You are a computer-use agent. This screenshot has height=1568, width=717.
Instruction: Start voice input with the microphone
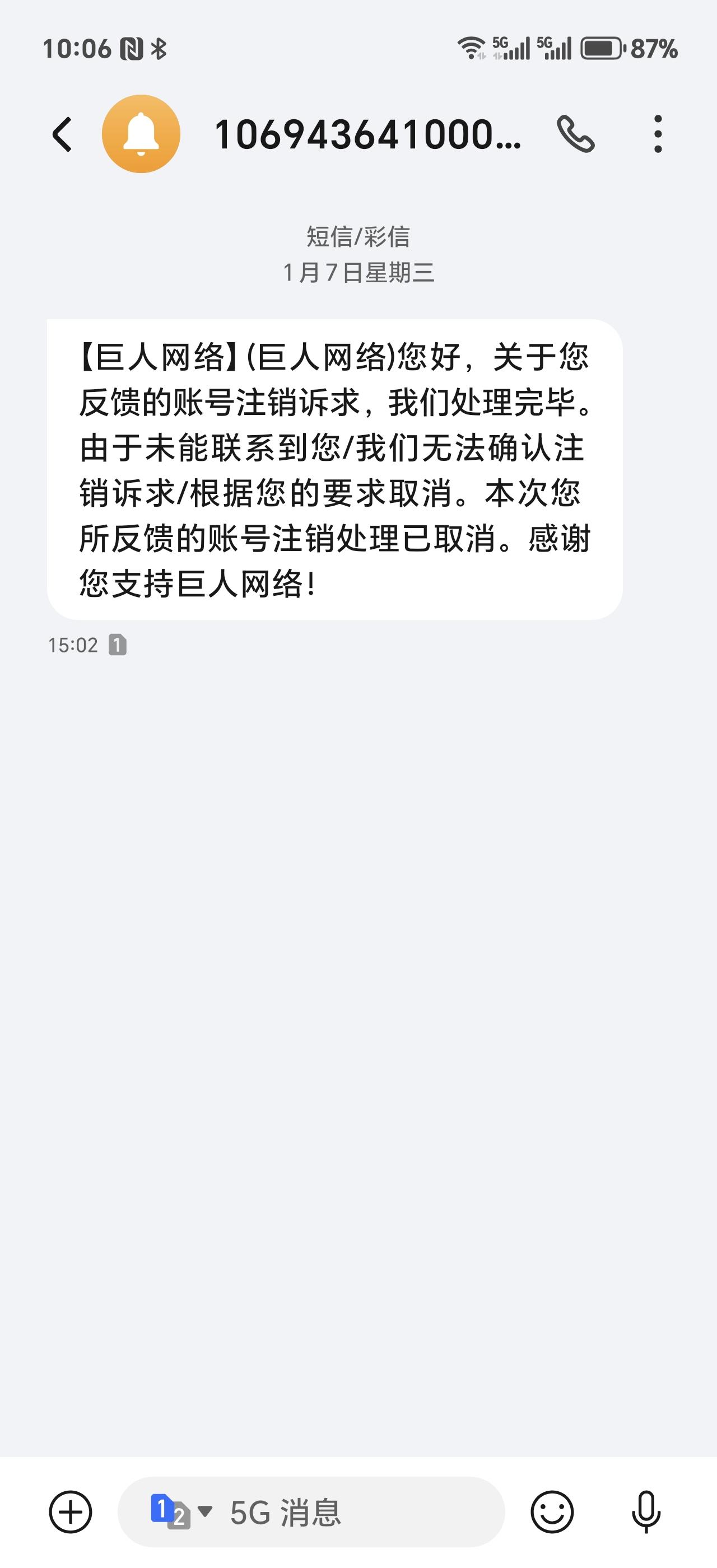pyautogui.click(x=646, y=1512)
